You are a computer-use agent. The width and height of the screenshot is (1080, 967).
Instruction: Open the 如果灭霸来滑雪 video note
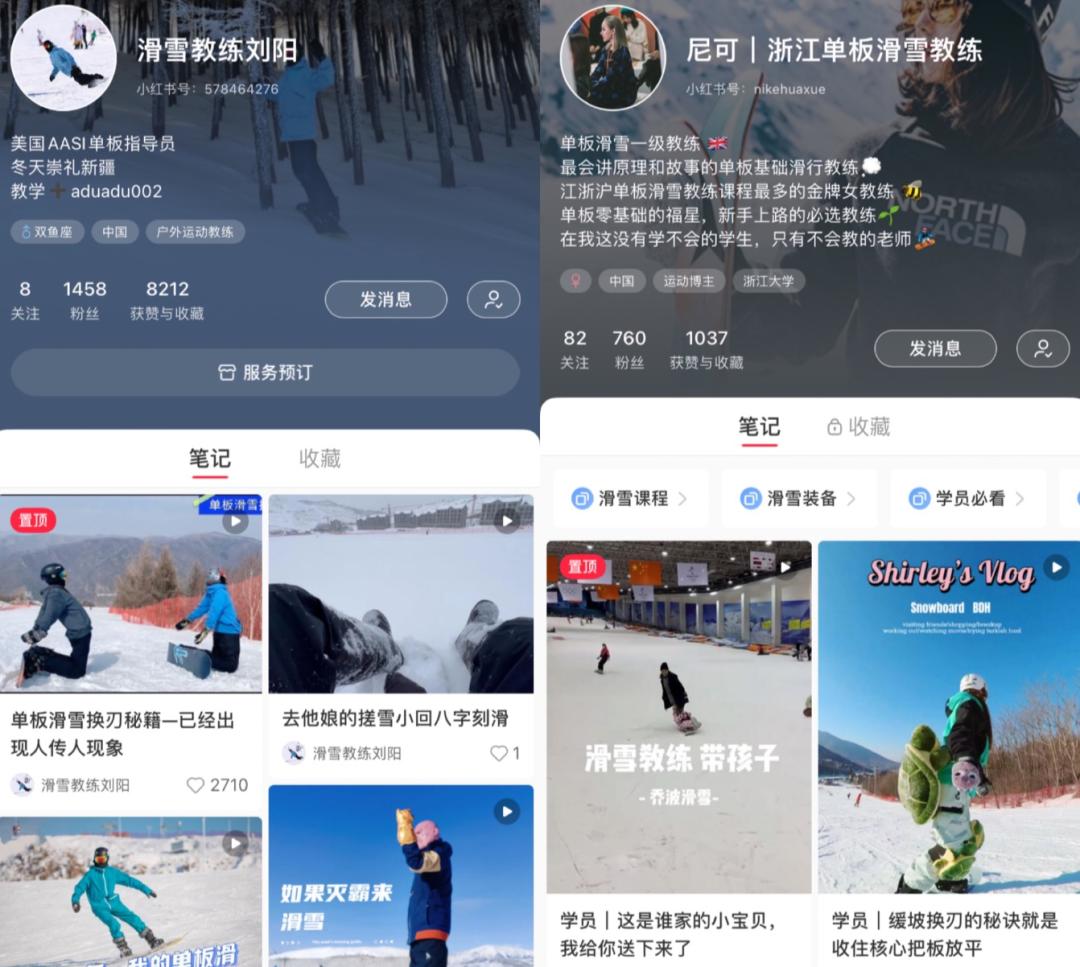click(401, 875)
